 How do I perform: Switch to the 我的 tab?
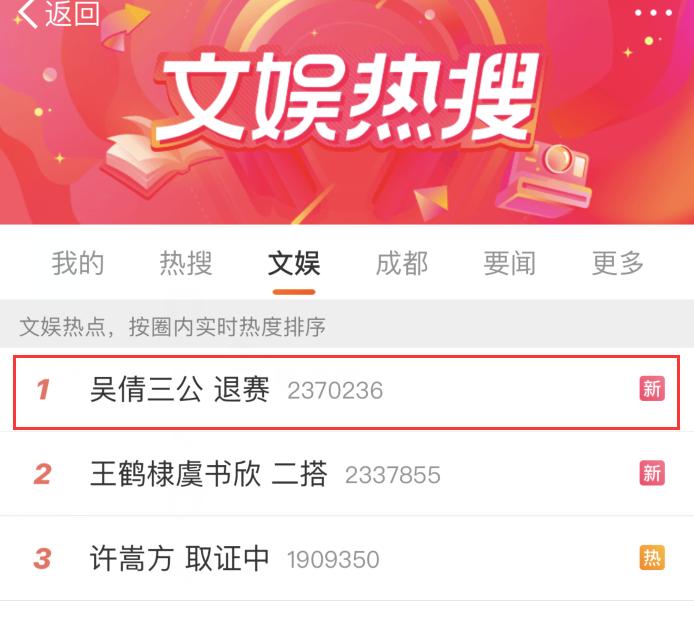(78, 264)
